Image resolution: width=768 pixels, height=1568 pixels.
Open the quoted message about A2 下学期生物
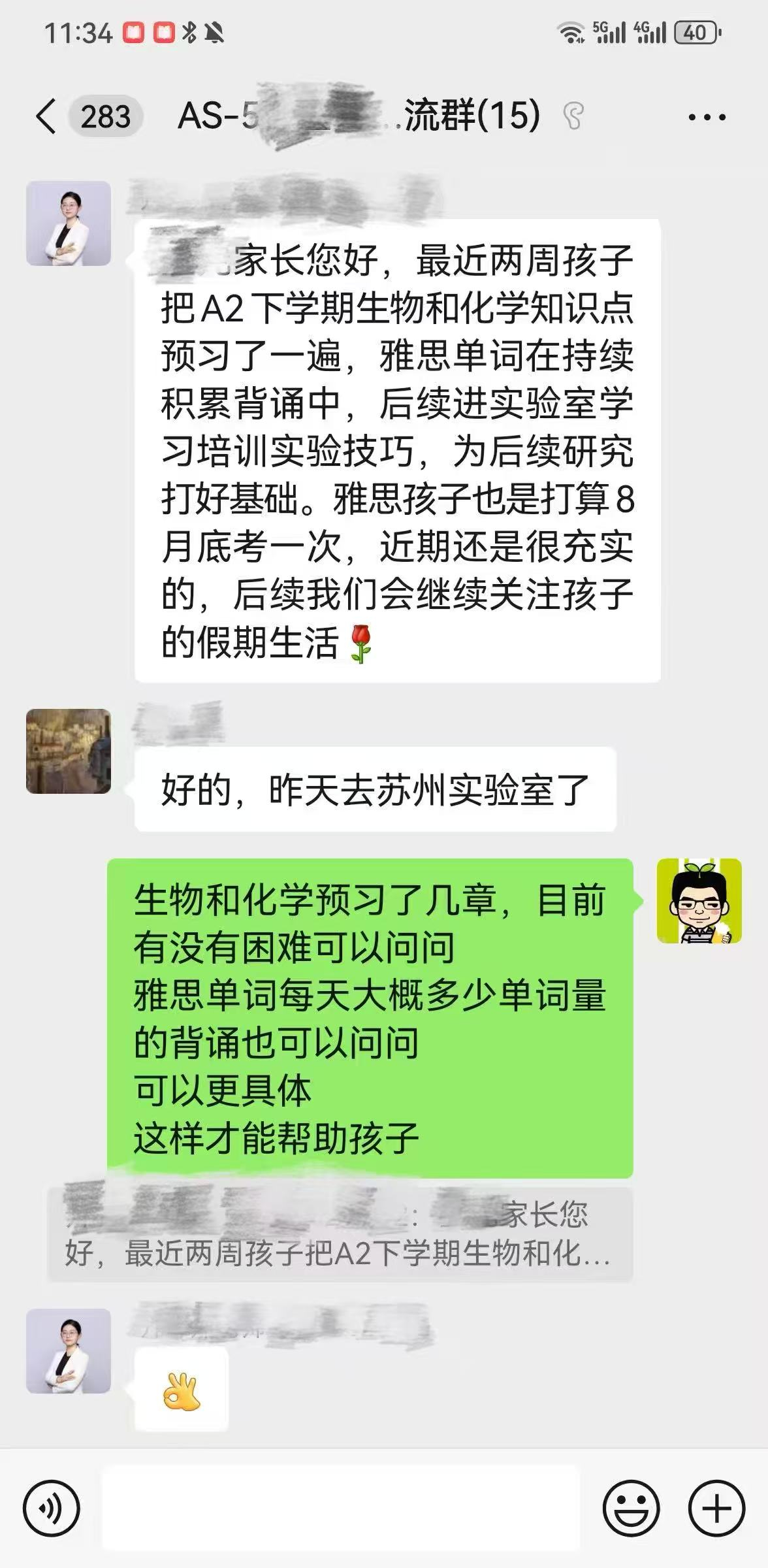tap(340, 1234)
